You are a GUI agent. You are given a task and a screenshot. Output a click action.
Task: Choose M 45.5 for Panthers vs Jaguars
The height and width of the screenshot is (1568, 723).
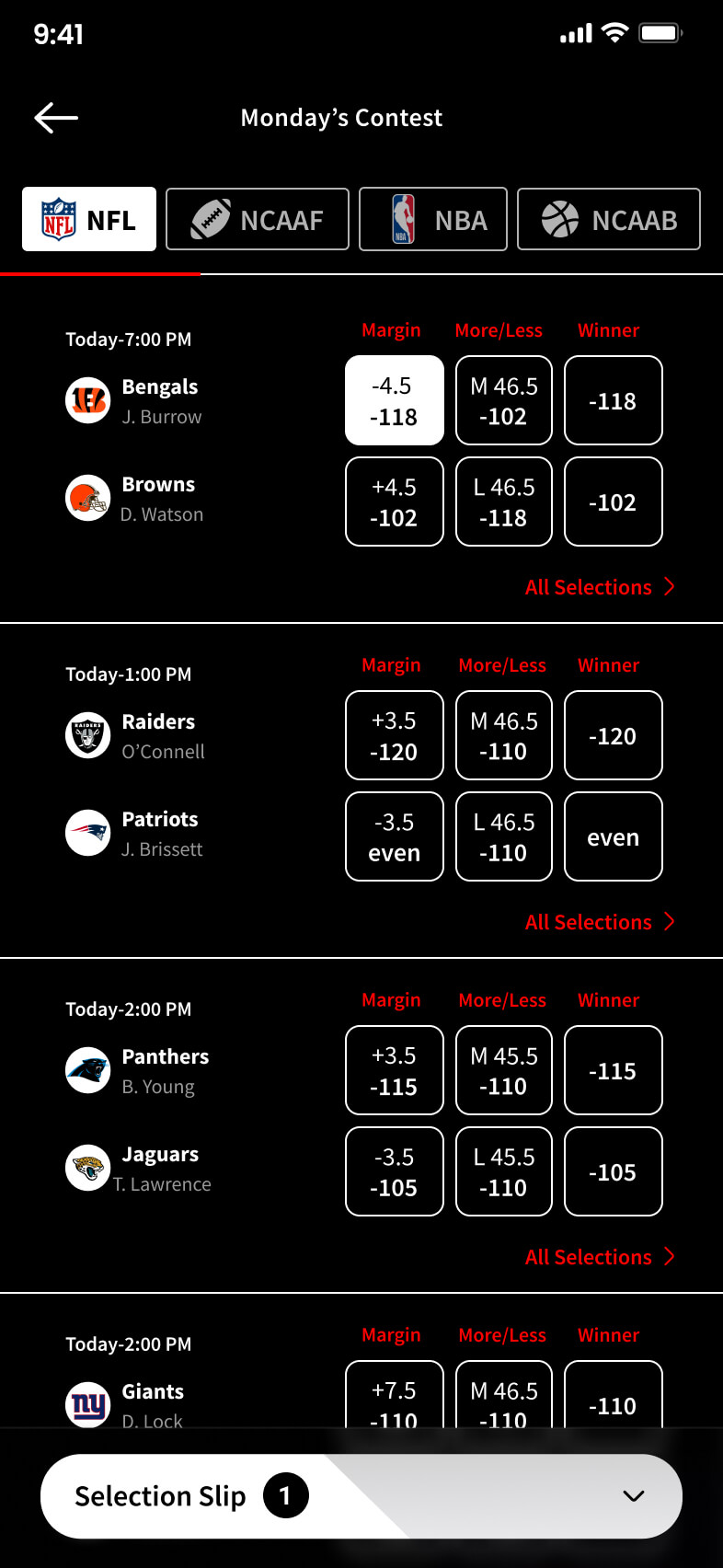click(504, 1070)
